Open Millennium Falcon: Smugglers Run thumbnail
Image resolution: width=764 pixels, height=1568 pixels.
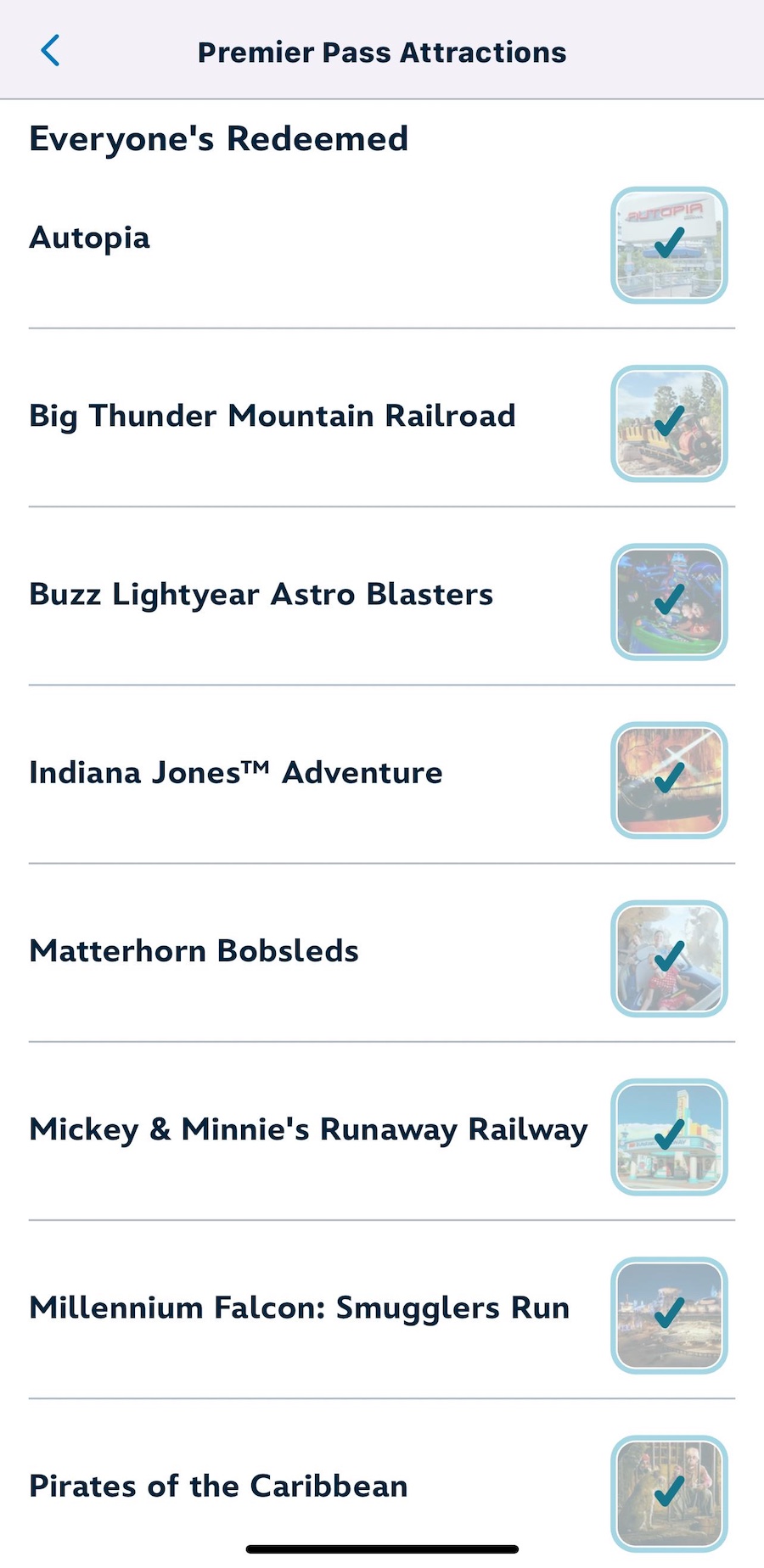click(x=669, y=1315)
